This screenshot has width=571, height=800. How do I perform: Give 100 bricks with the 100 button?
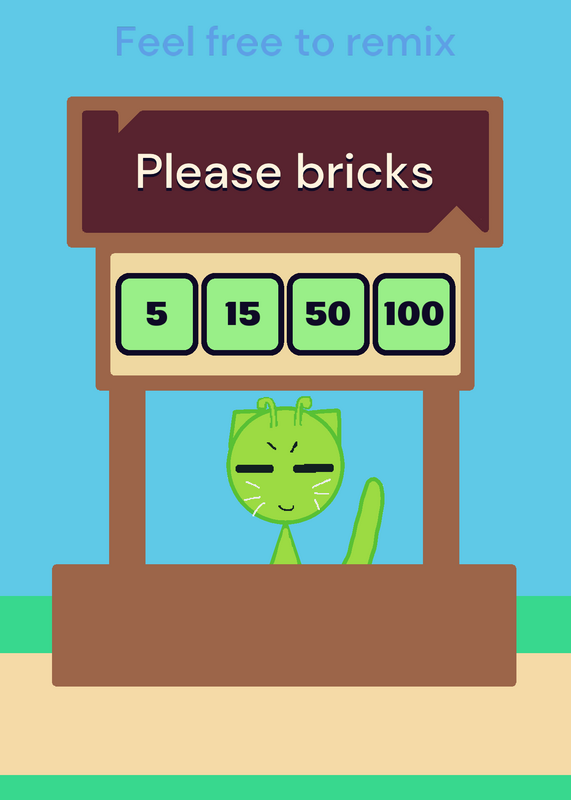pyautogui.click(x=414, y=314)
